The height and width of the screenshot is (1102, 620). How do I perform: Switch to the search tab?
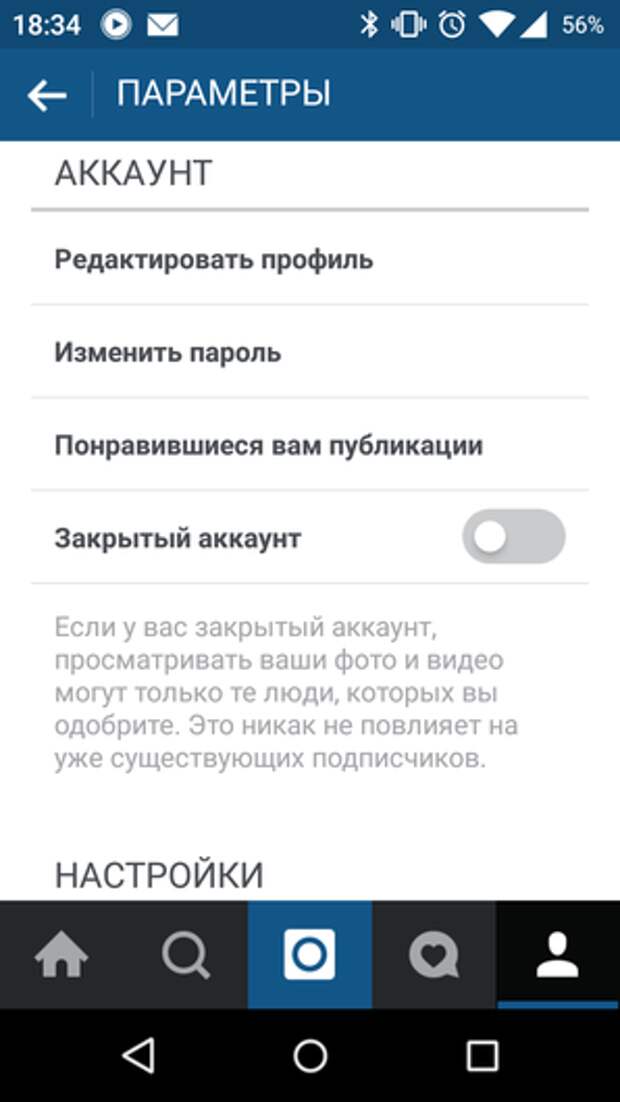(x=186, y=955)
